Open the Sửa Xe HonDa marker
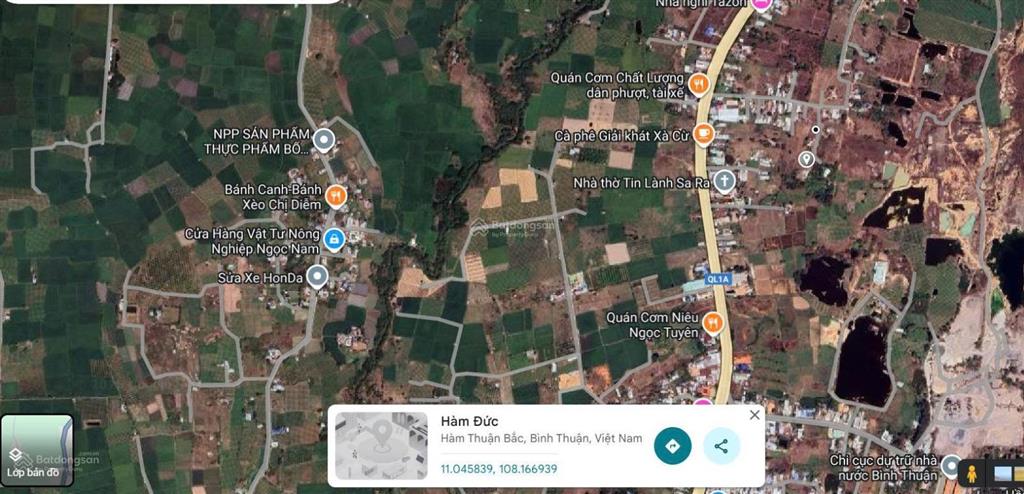Screen dimensions: 1024x494 [x=317, y=276]
